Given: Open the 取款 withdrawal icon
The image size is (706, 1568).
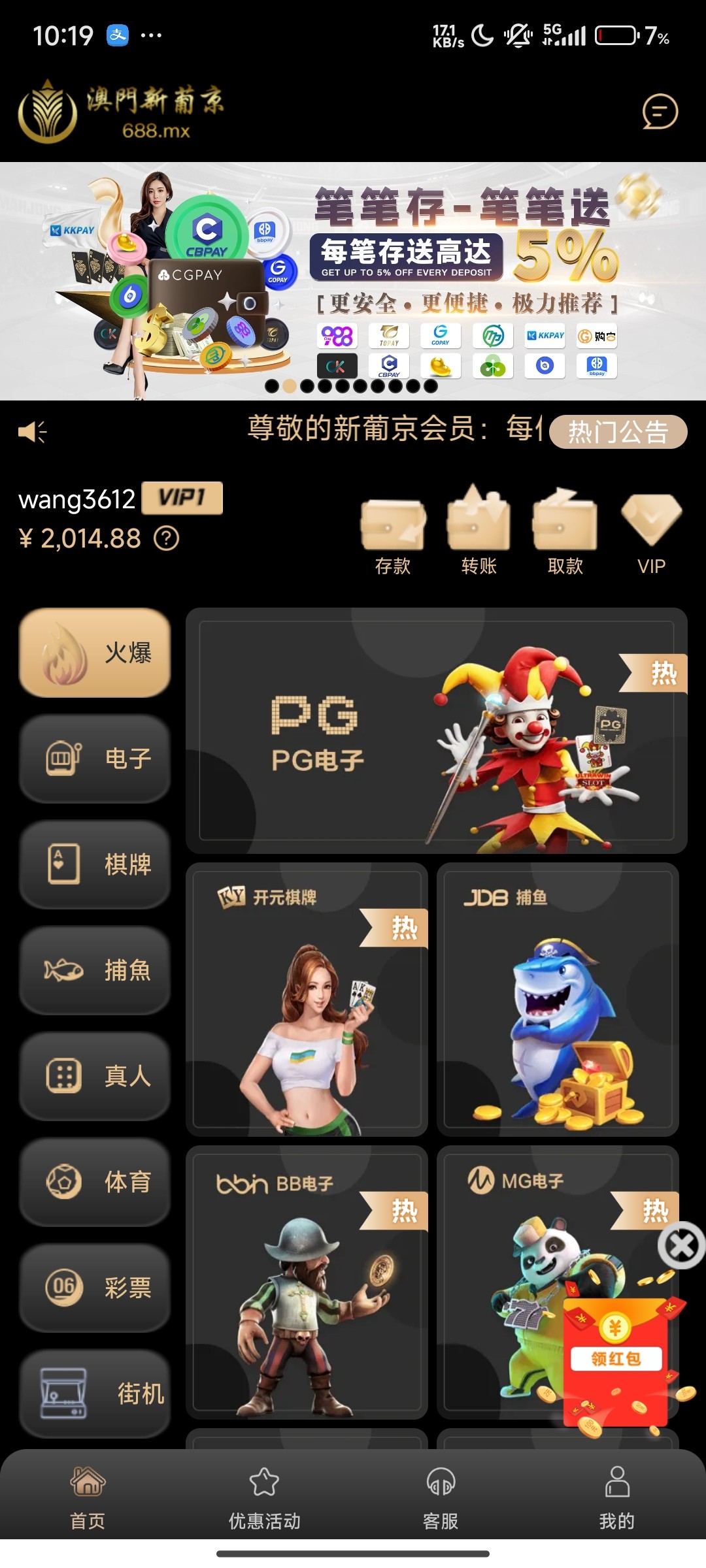Looking at the screenshot, I should point(565,523).
